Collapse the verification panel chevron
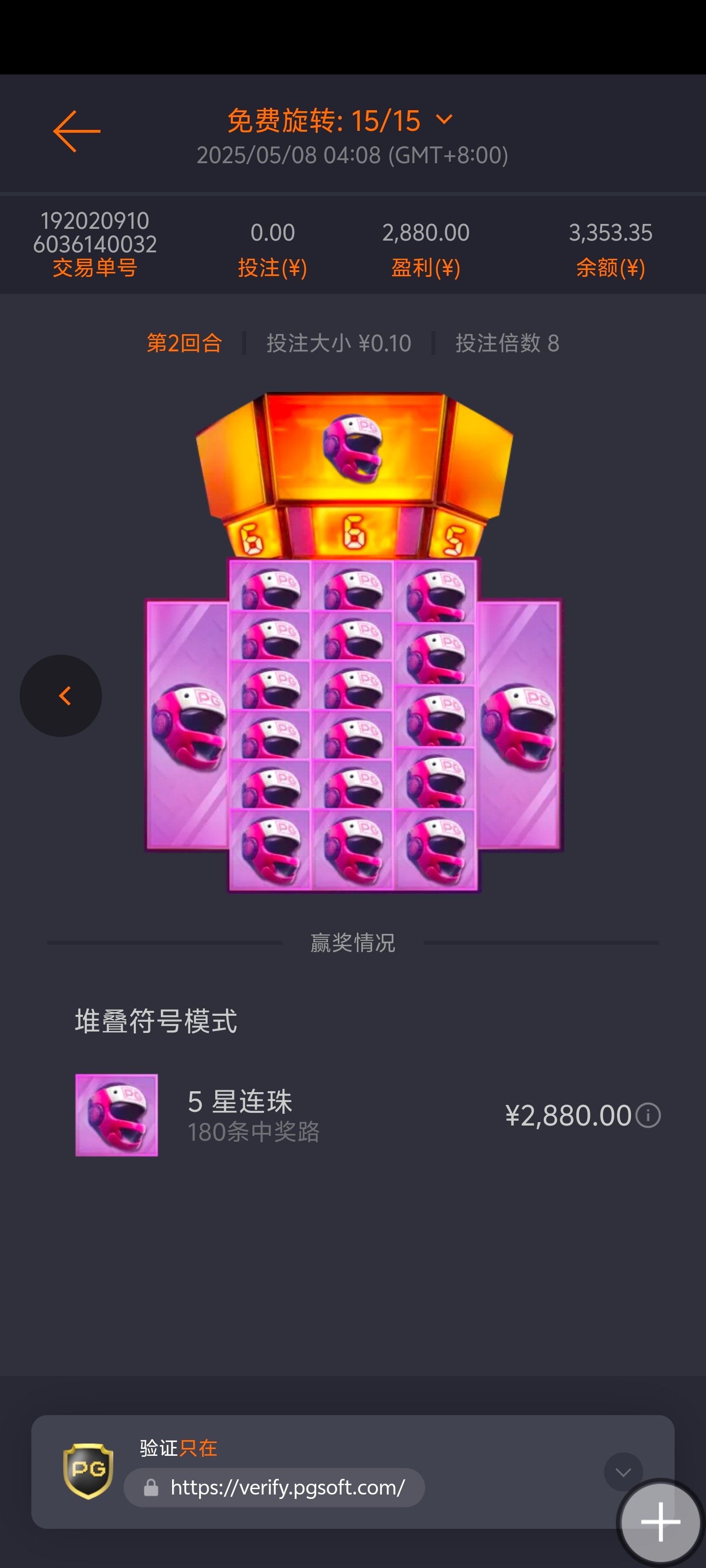Screen dimensions: 706x1568 tap(623, 1472)
